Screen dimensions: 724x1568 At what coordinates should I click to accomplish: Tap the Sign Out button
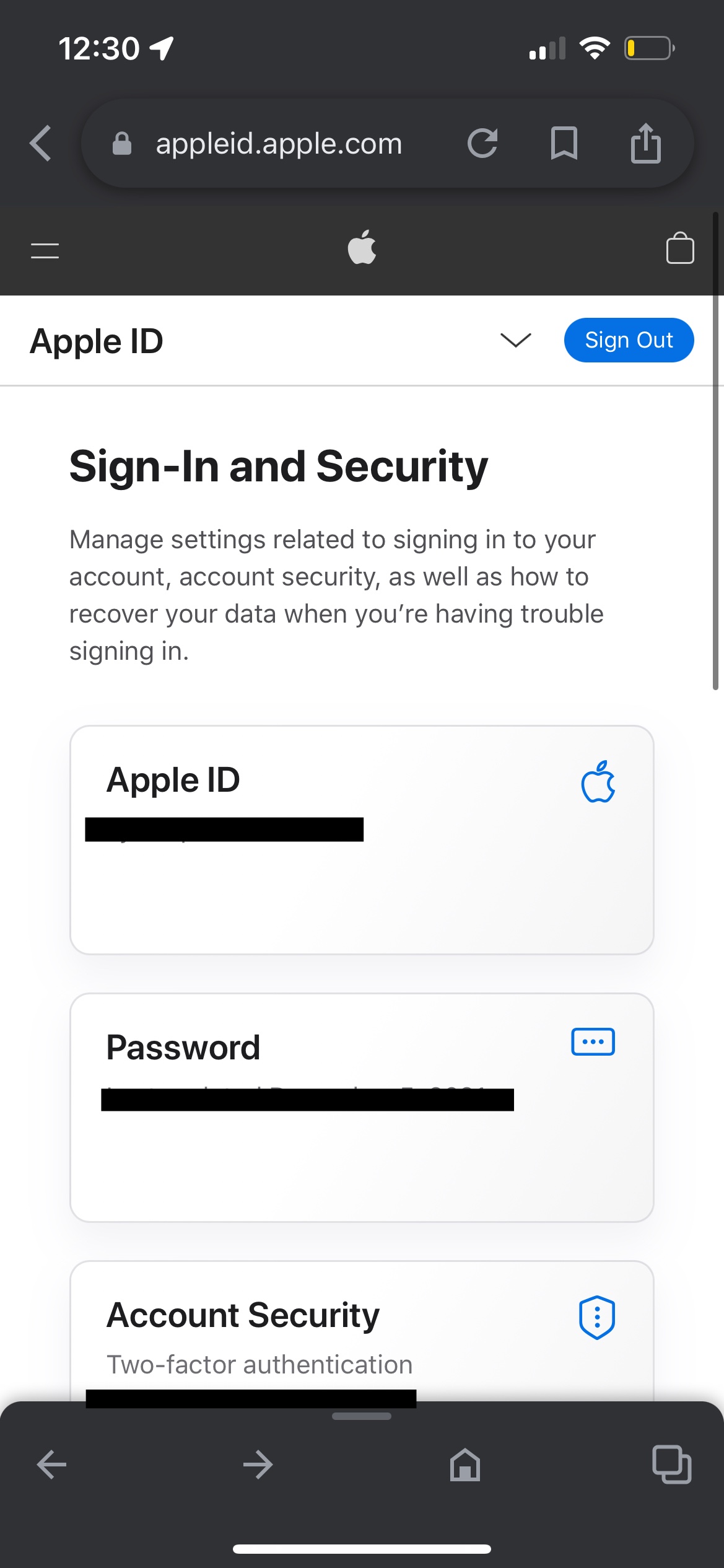pyautogui.click(x=629, y=340)
